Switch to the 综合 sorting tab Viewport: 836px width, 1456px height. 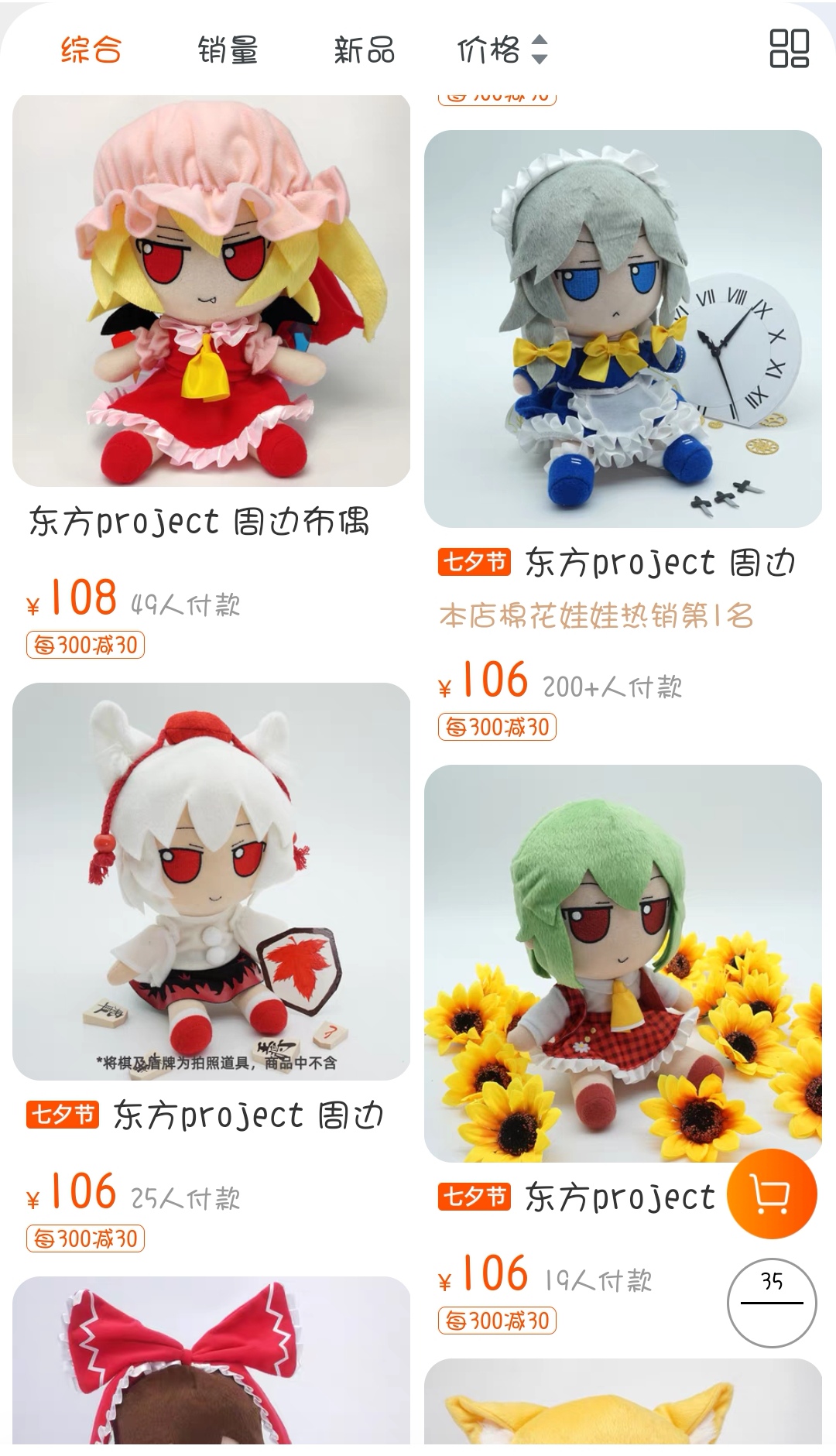(x=91, y=50)
